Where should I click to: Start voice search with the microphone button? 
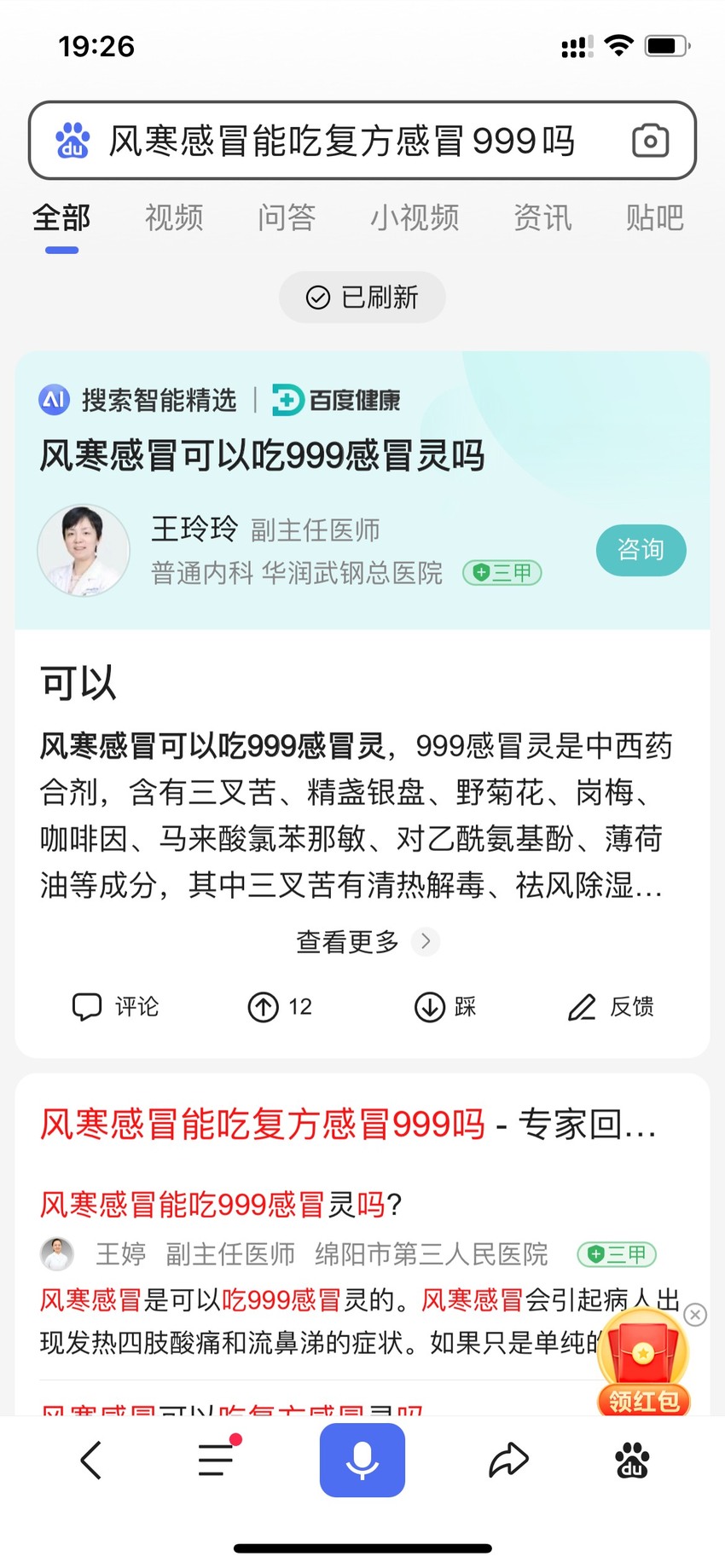[x=362, y=1460]
